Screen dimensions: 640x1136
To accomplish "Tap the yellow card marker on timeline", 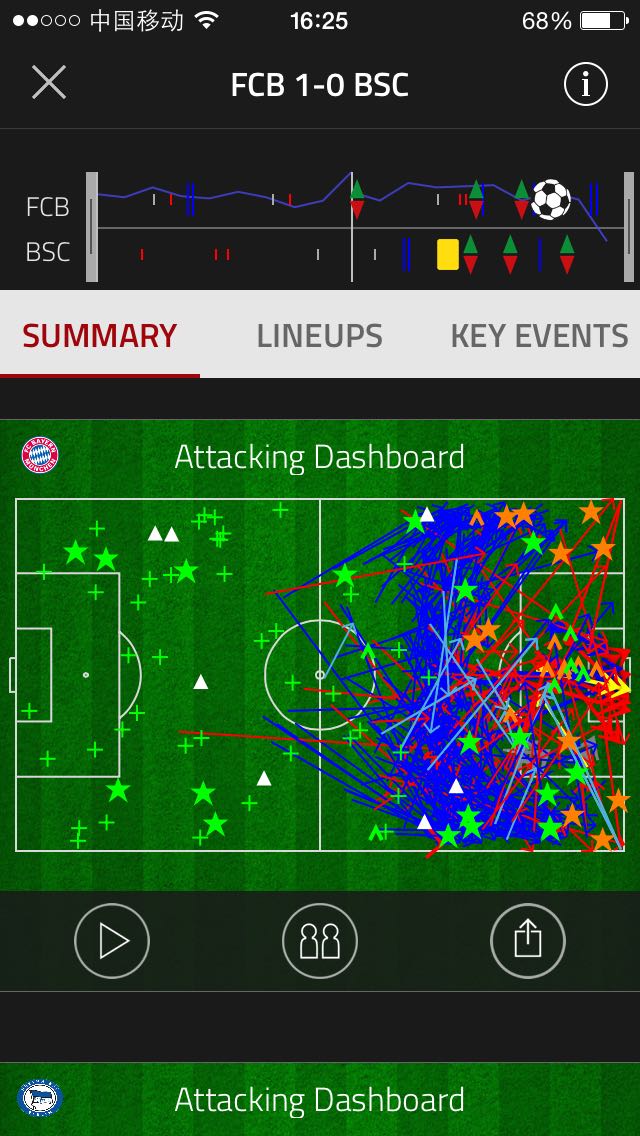I will click(448, 255).
